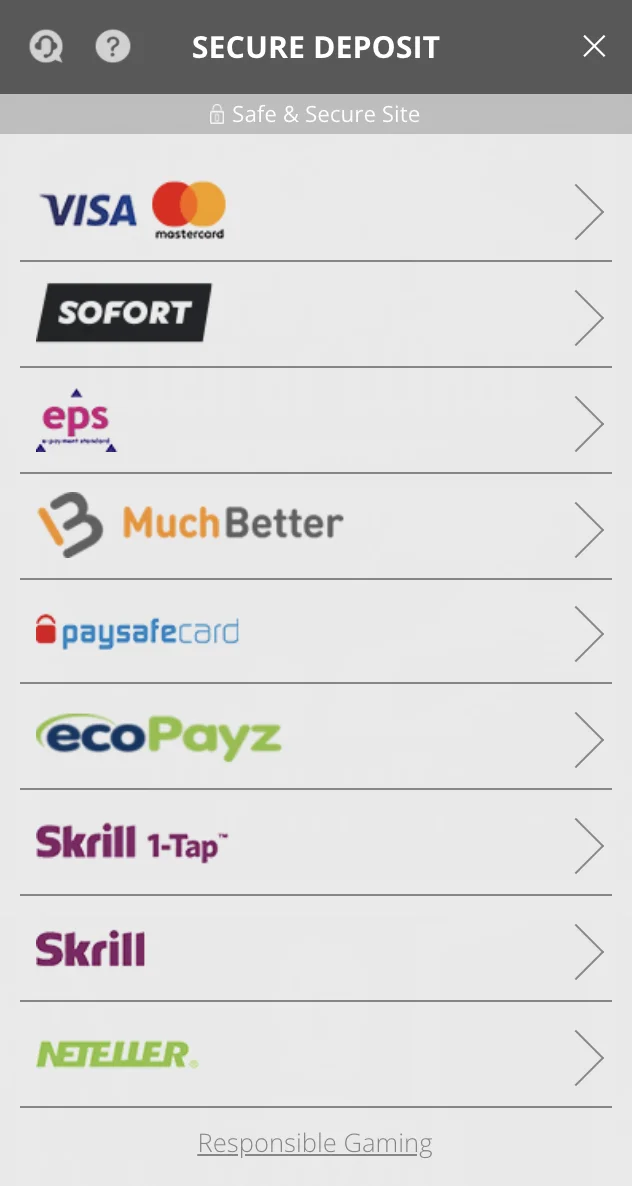The image size is (632, 1186).
Task: Select ecoPayz payment method
Action: (315, 737)
